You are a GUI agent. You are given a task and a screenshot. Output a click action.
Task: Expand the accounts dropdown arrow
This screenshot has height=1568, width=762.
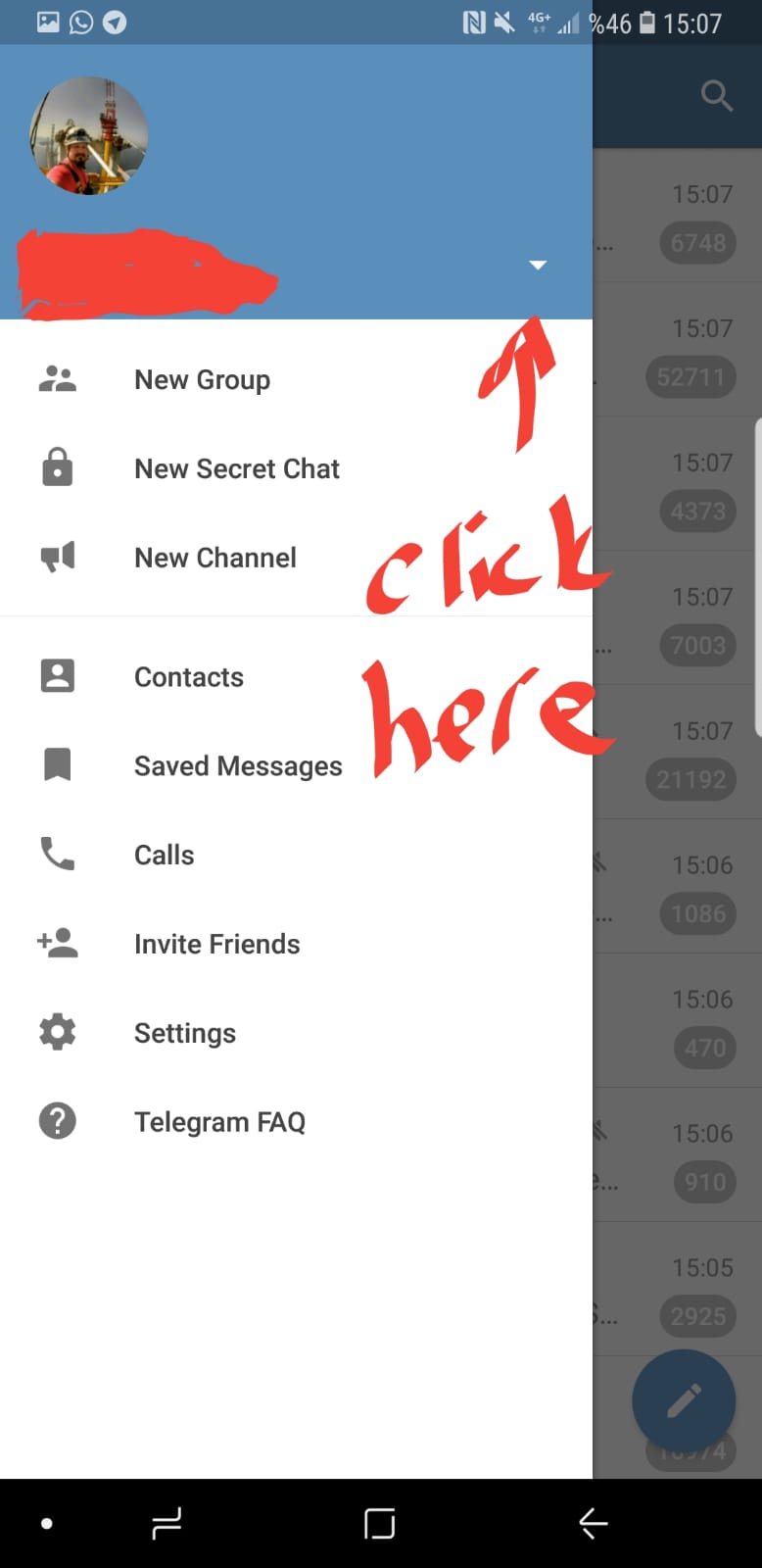538,265
